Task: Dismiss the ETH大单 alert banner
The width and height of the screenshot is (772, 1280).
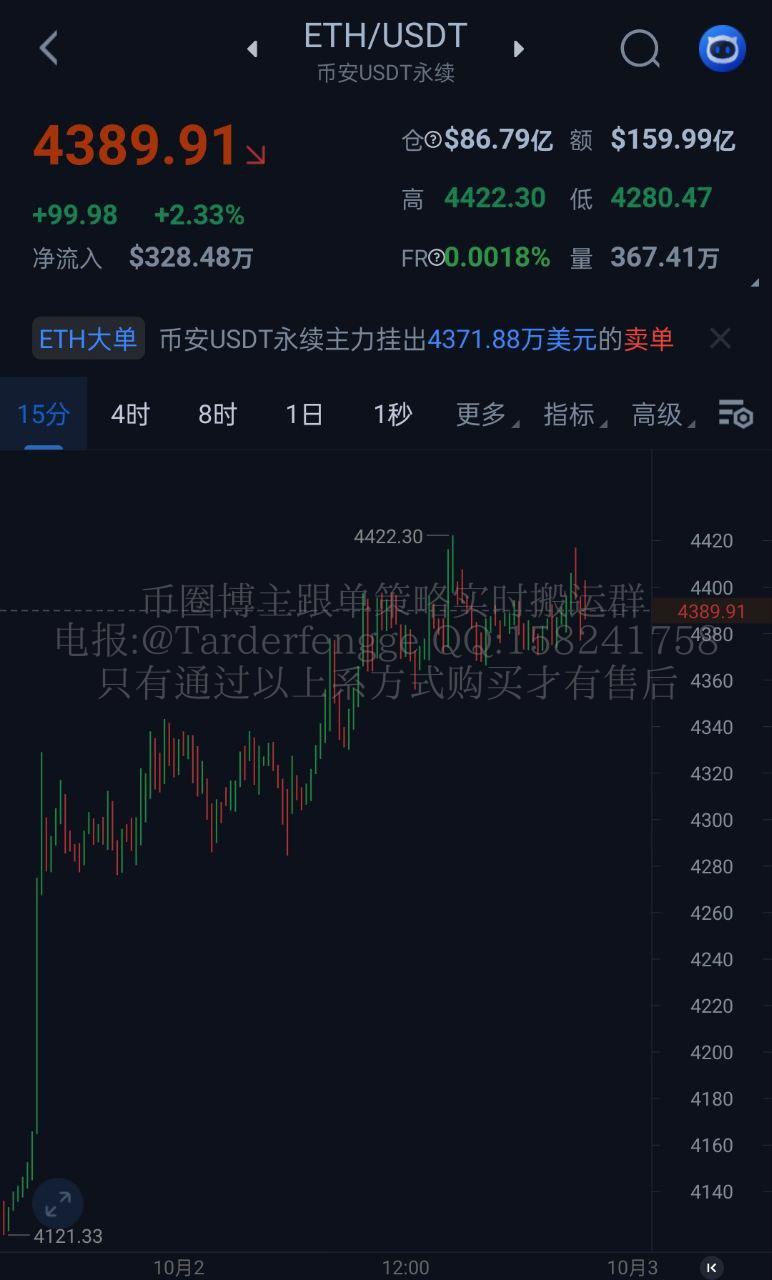Action: pos(720,339)
